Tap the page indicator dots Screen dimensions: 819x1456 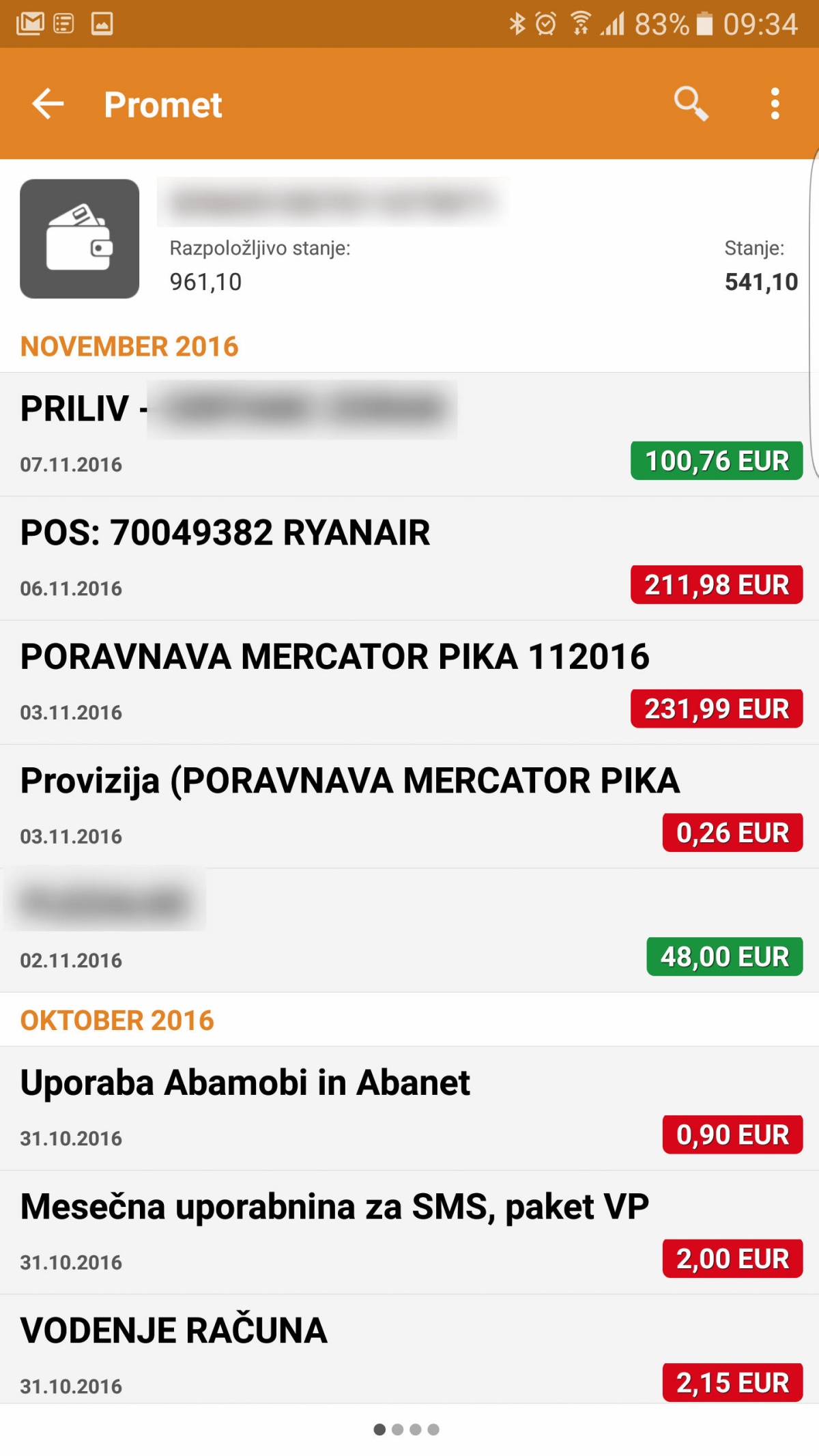pyautogui.click(x=407, y=1429)
